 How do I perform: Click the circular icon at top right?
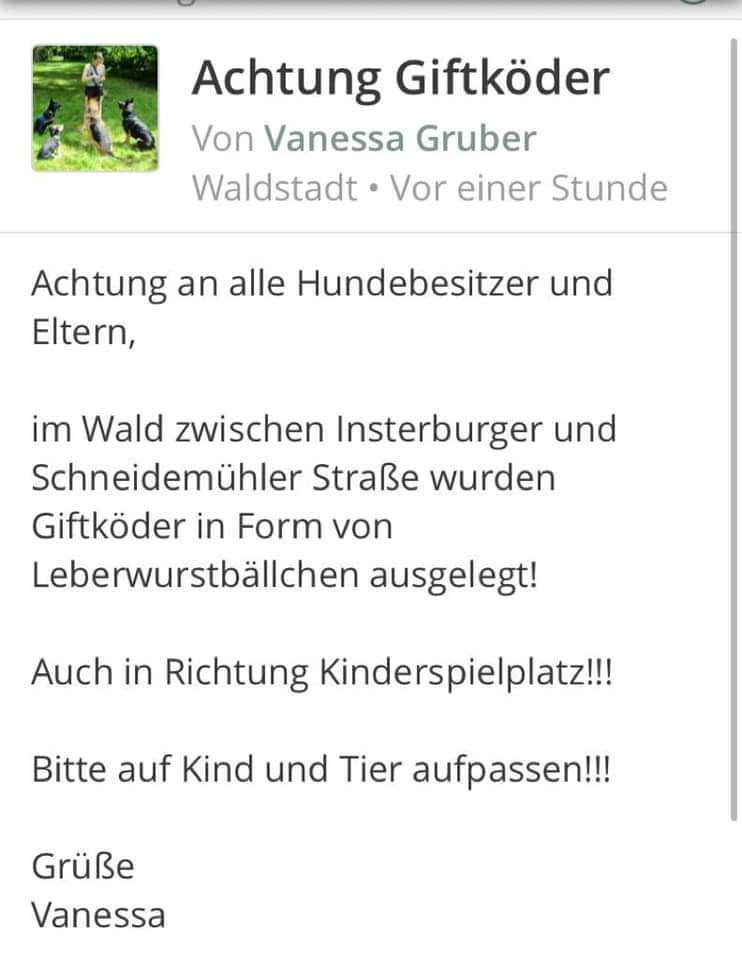tap(692, 5)
